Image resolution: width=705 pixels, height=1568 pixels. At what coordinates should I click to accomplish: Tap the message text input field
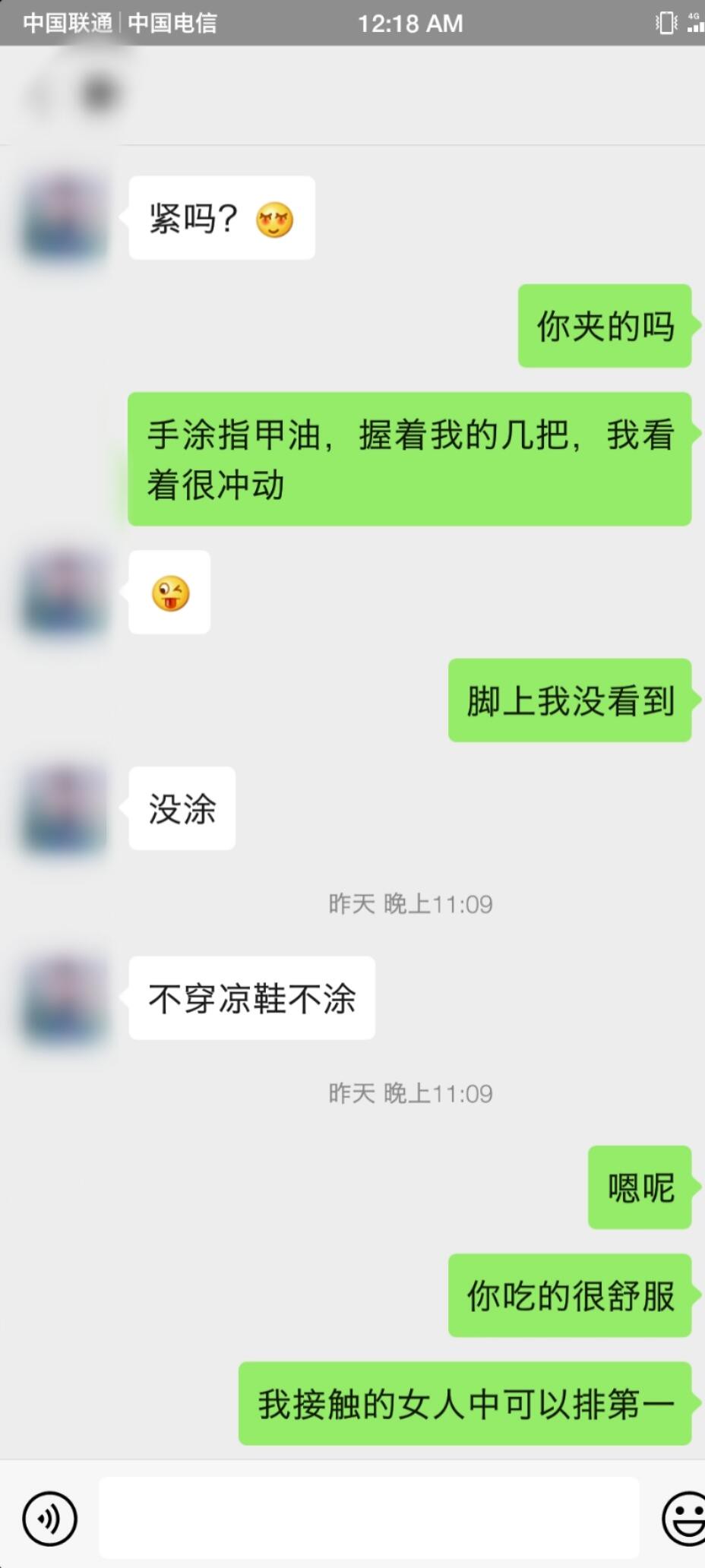(x=369, y=1517)
